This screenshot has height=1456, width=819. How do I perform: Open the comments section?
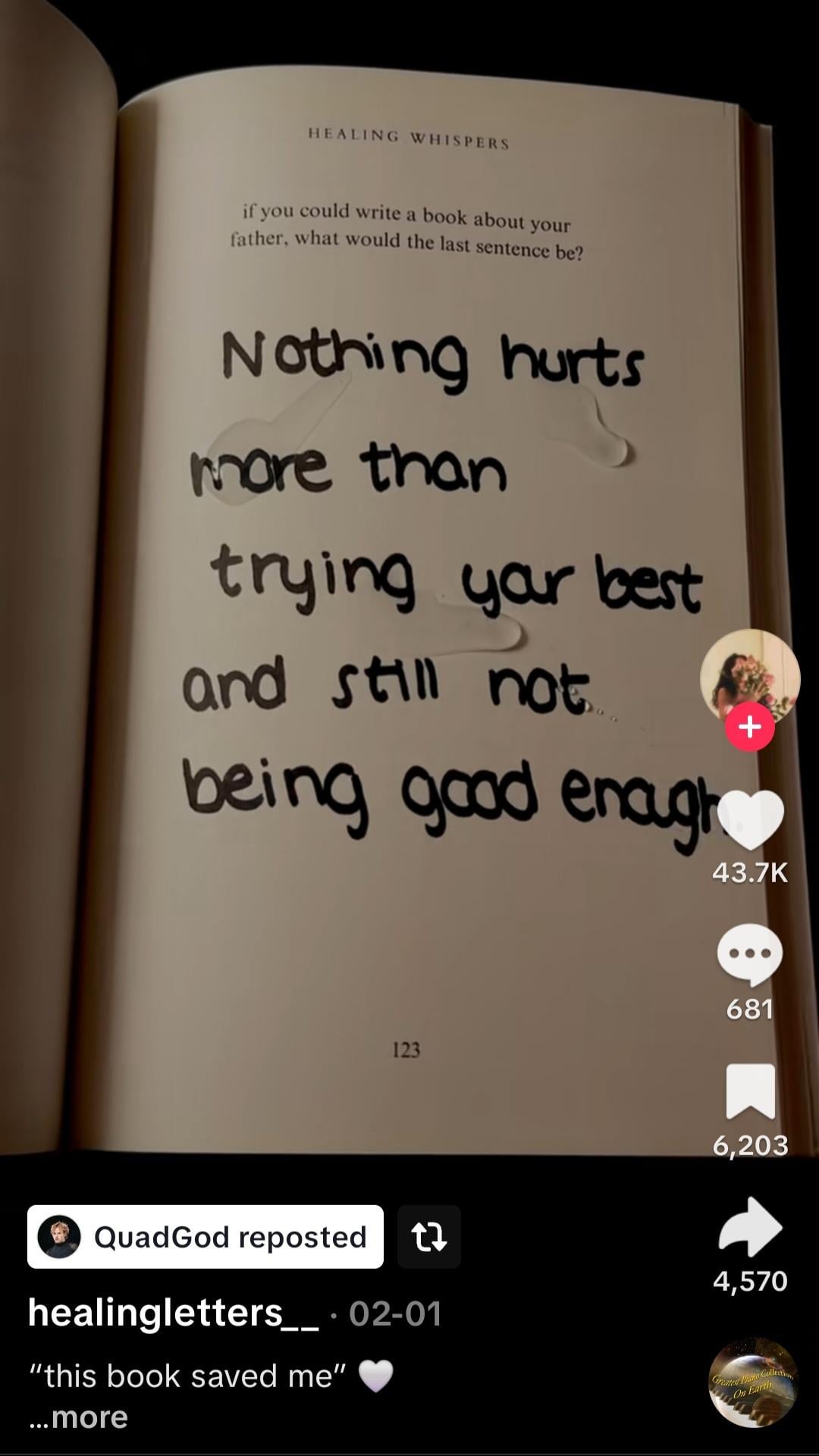click(x=749, y=955)
